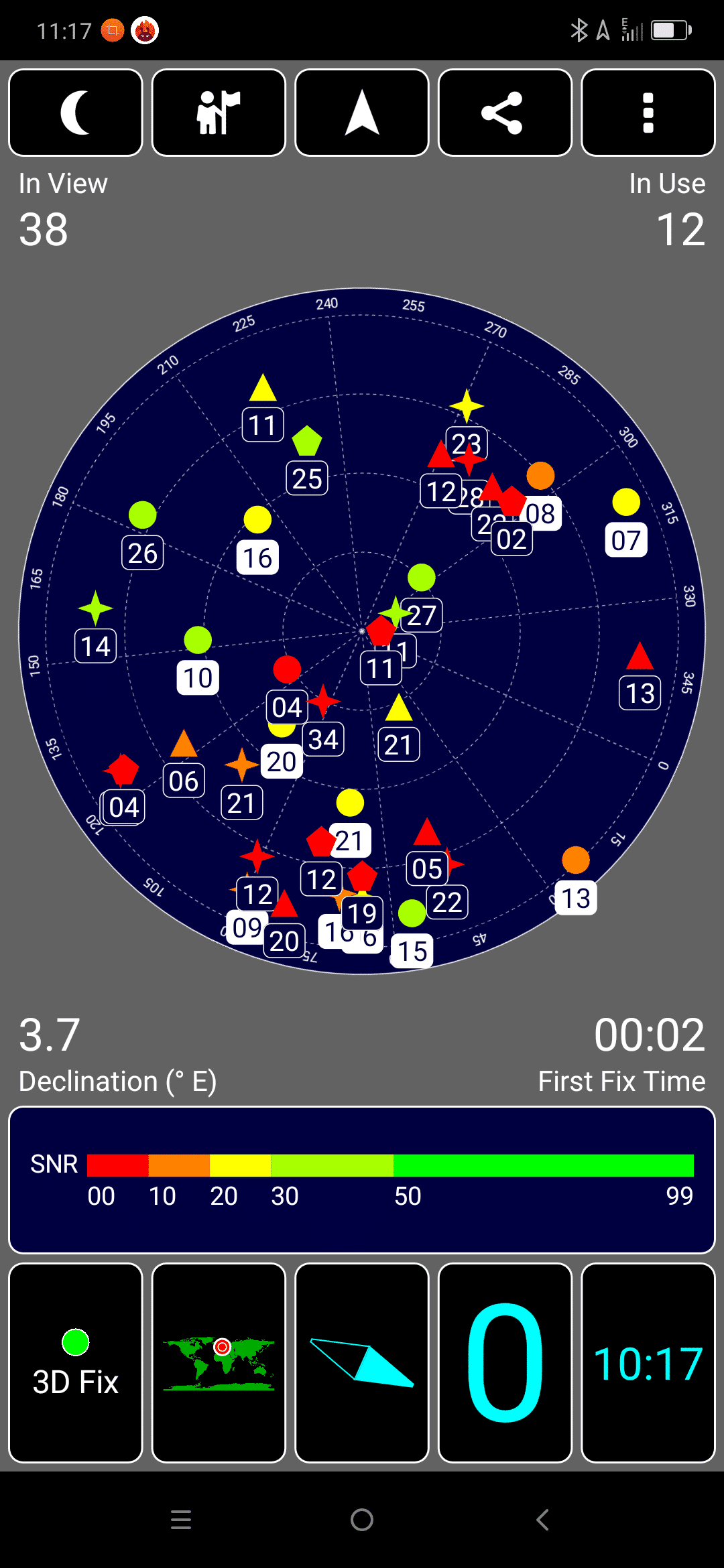Tap the SNR color scale panel
Viewport: 724px width, 1568px height.
coord(362,1180)
